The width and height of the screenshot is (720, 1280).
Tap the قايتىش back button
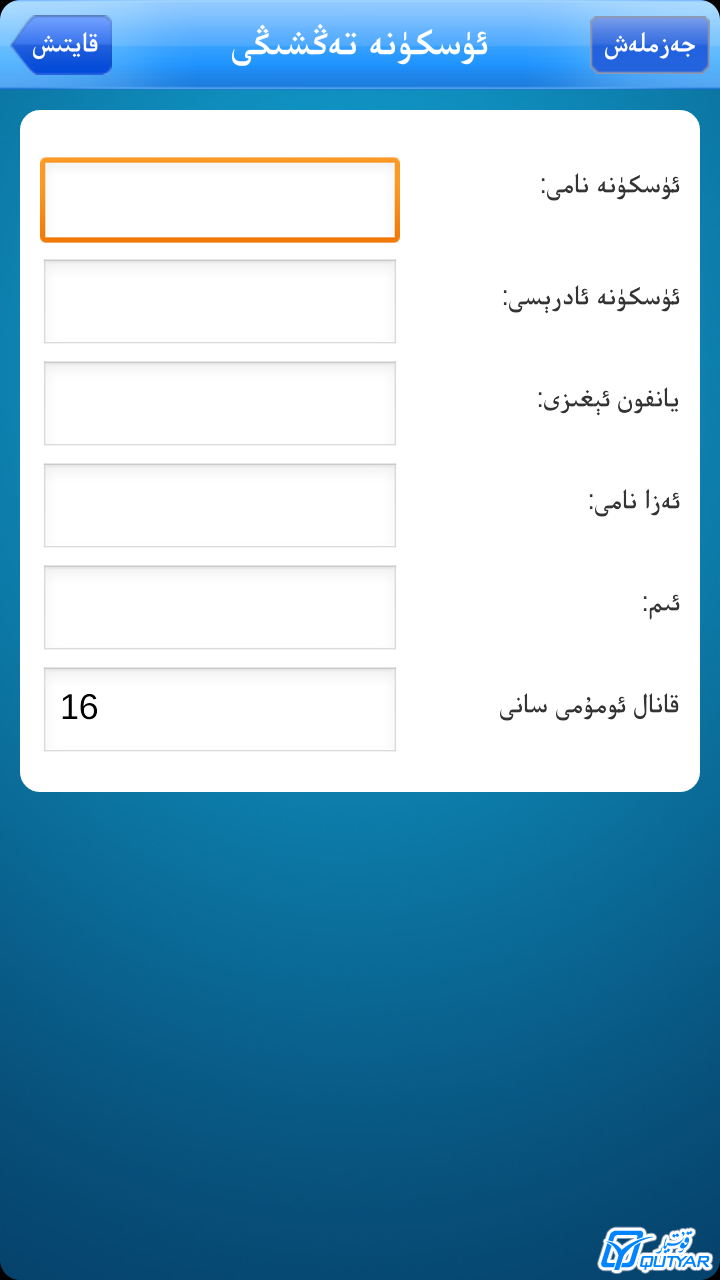61,45
